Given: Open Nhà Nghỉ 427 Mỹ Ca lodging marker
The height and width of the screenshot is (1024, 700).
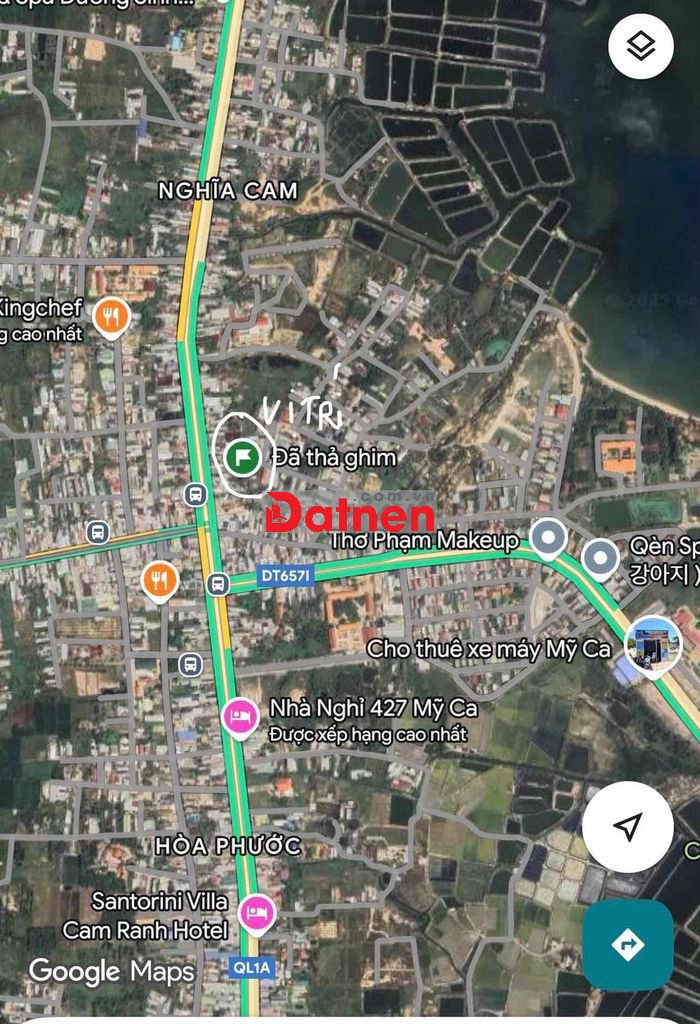Looking at the screenshot, I should 240,717.
